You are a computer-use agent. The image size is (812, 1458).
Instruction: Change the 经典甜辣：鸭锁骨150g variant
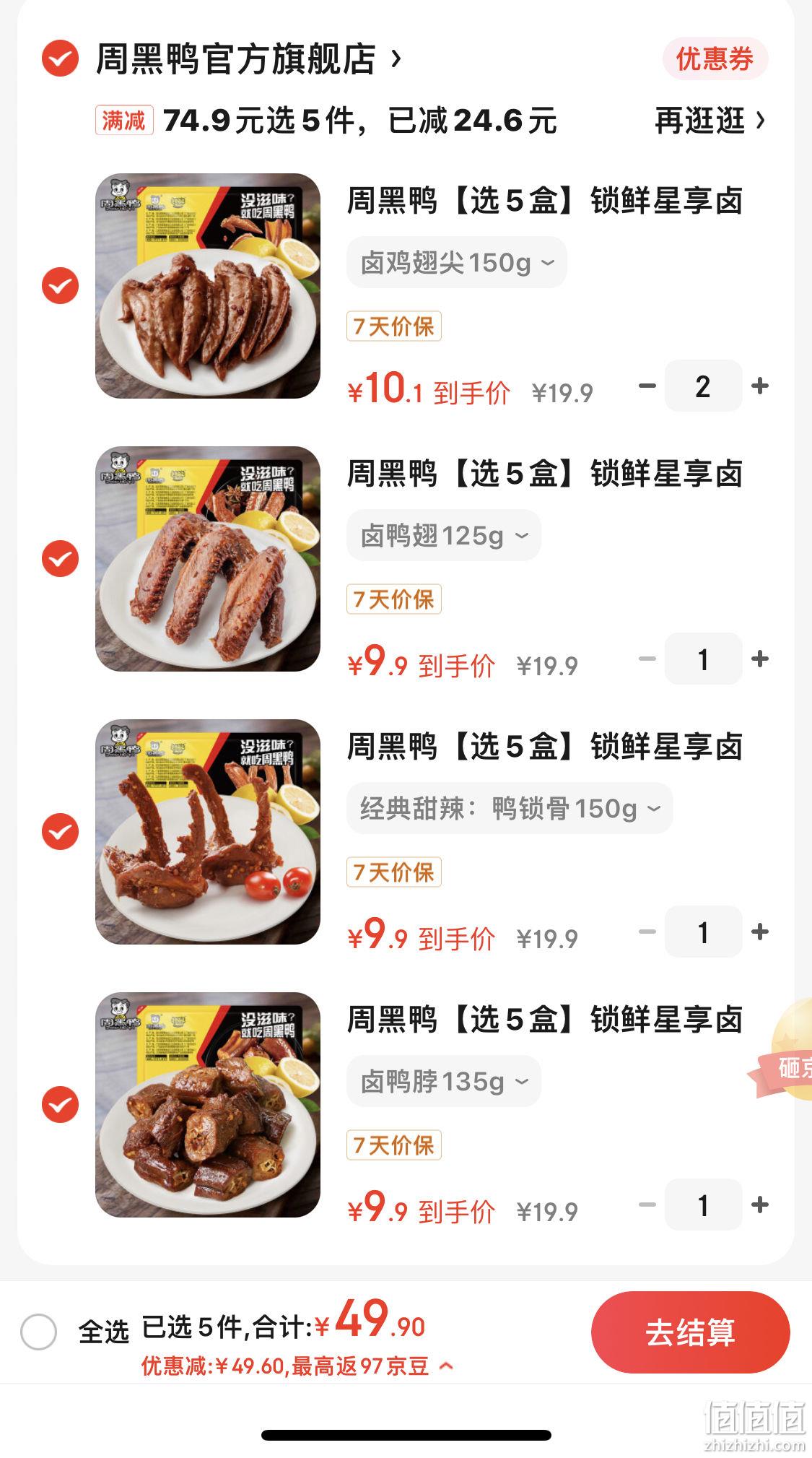tap(510, 808)
